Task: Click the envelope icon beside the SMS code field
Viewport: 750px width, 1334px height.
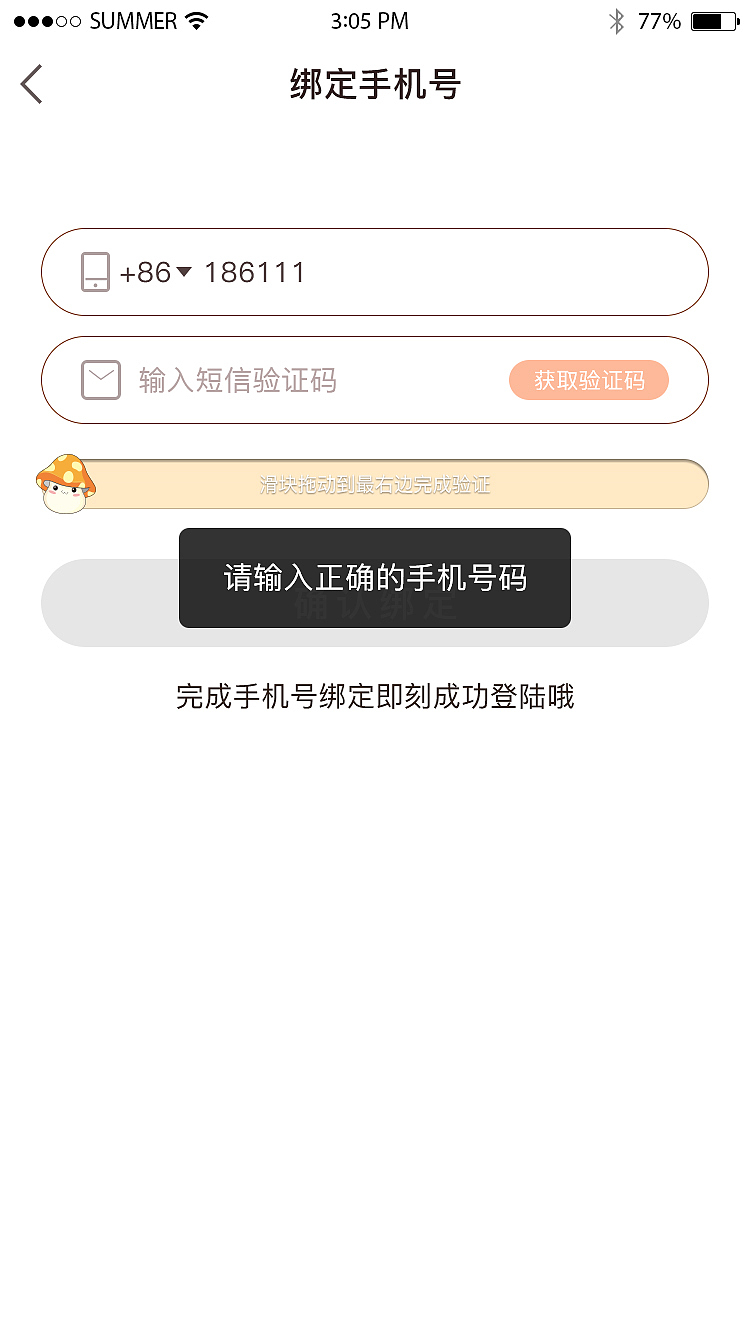Action: pyautogui.click(x=99, y=380)
